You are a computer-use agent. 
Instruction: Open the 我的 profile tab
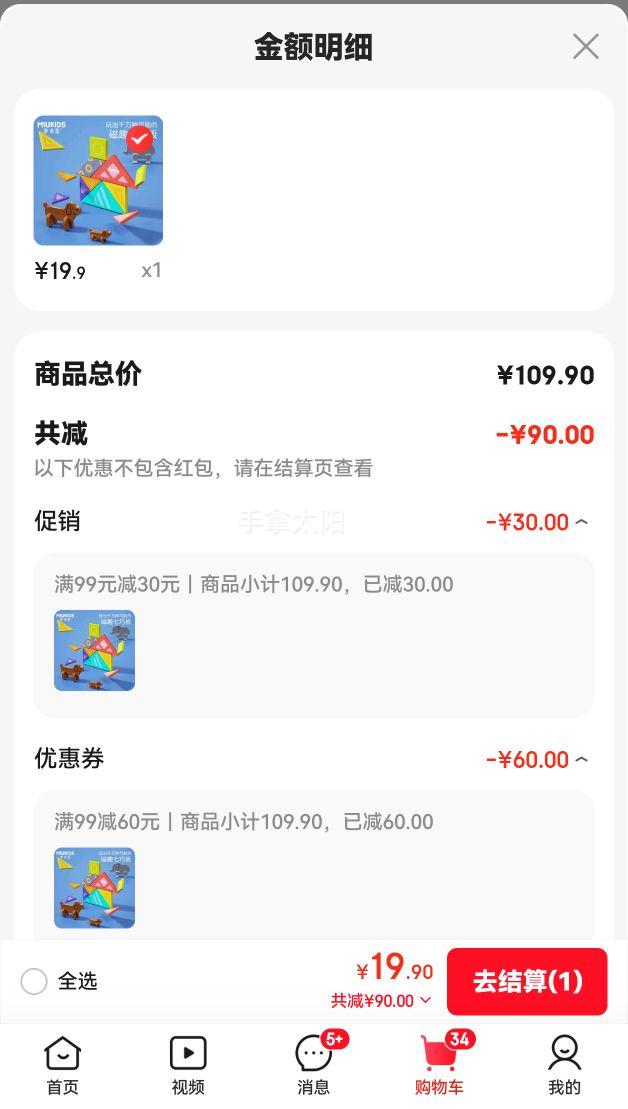tap(564, 1066)
